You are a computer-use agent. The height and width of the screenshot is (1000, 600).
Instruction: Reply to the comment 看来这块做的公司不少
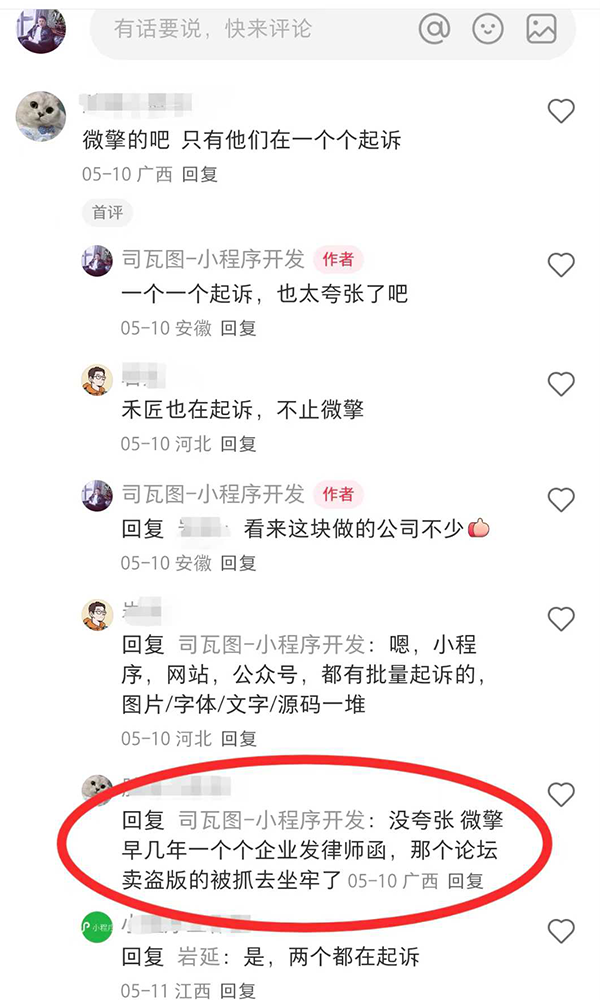(238, 563)
